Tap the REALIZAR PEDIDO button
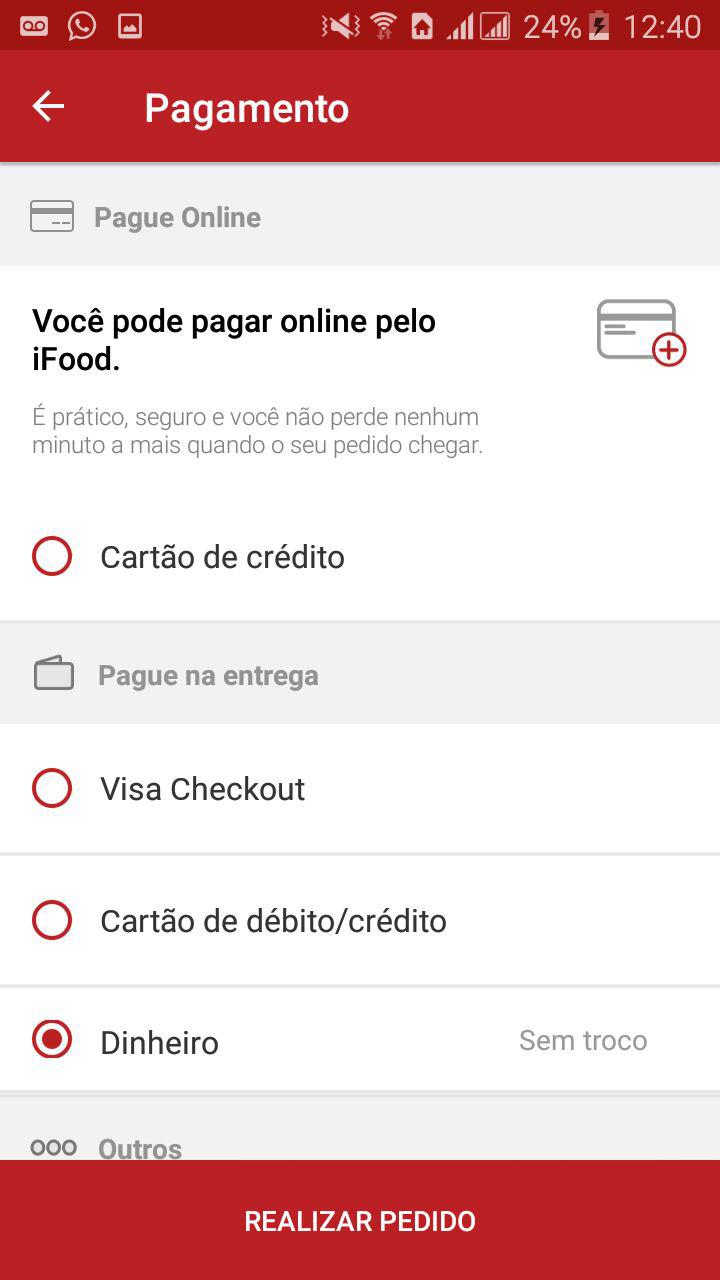 (x=360, y=1220)
